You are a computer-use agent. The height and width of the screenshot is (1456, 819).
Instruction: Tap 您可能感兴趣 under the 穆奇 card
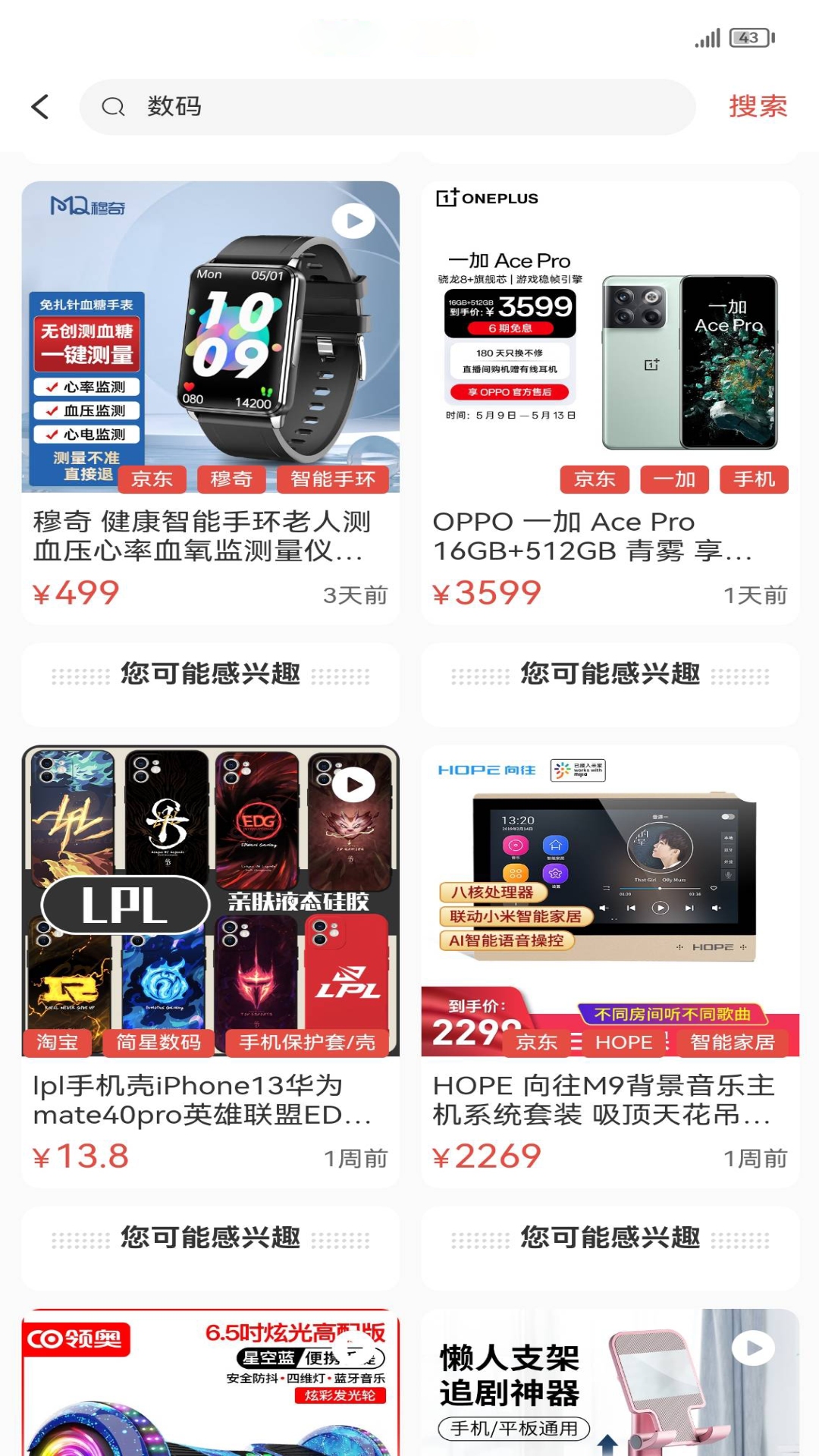tap(210, 674)
